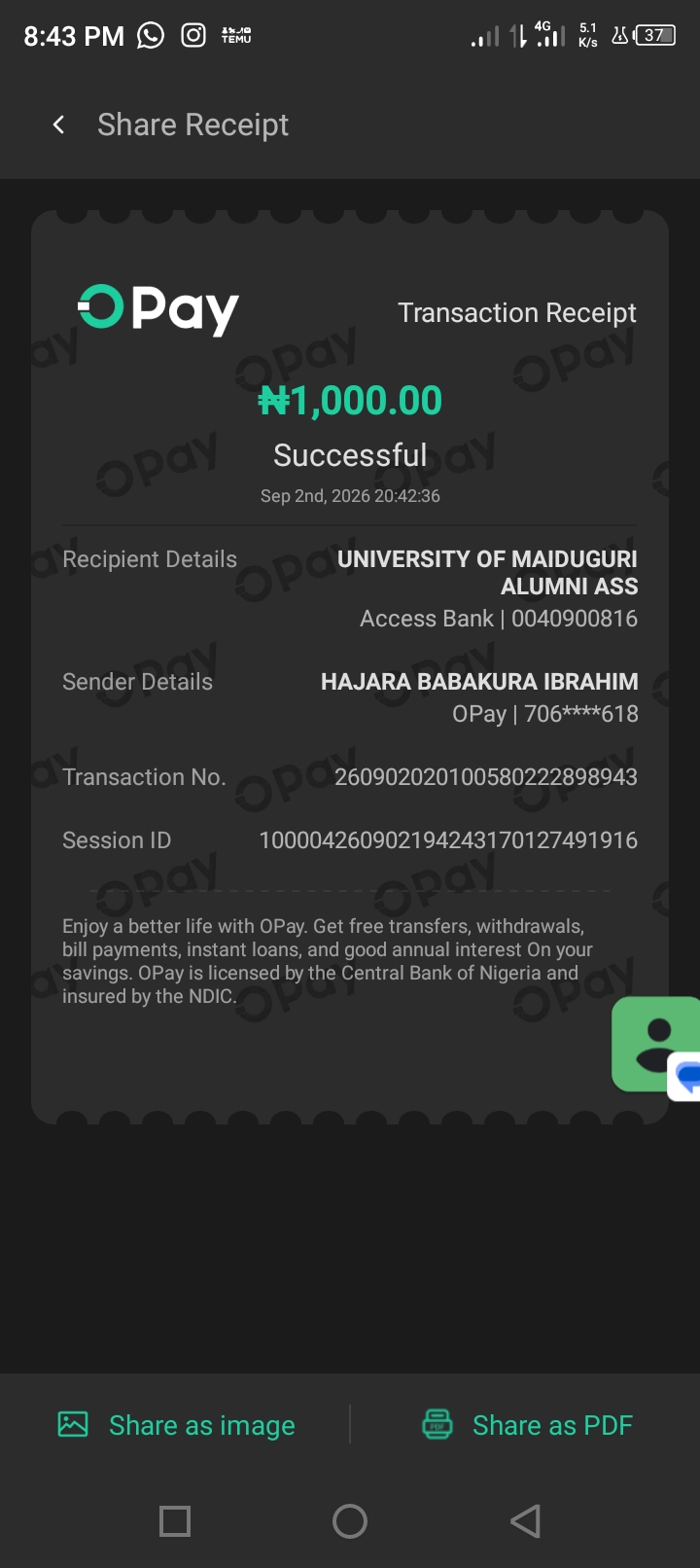Go back from Share Receipt
The width and height of the screenshot is (700, 1568).
[x=58, y=125]
